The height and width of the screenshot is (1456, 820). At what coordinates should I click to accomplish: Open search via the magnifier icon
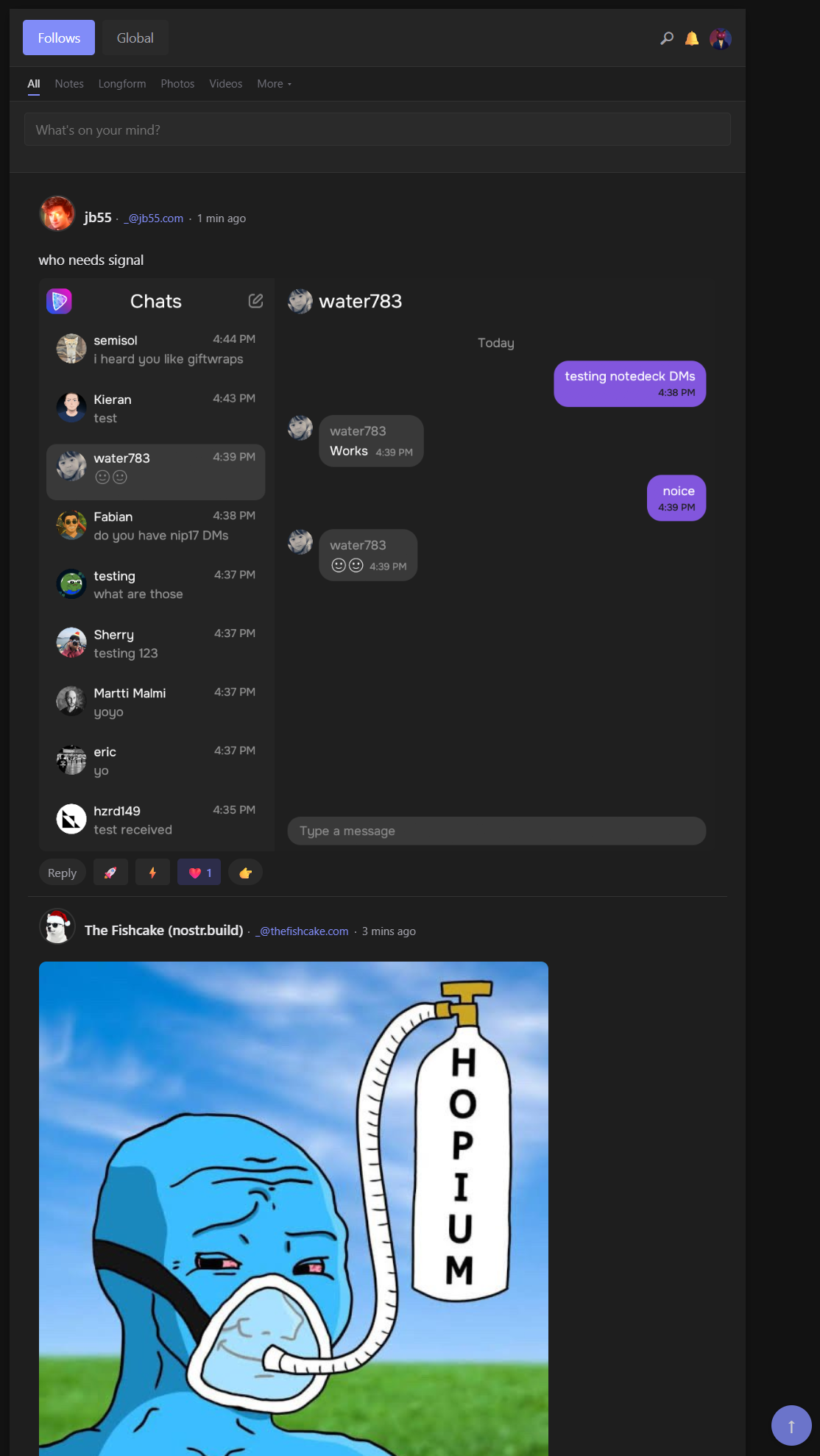[667, 38]
